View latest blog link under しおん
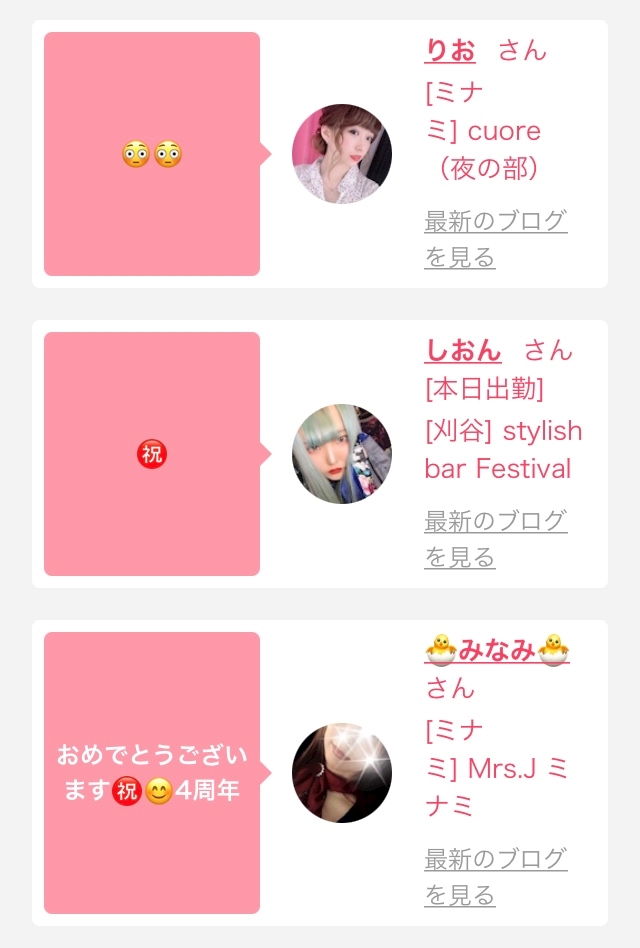The width and height of the screenshot is (640, 948). pyautogui.click(x=496, y=539)
